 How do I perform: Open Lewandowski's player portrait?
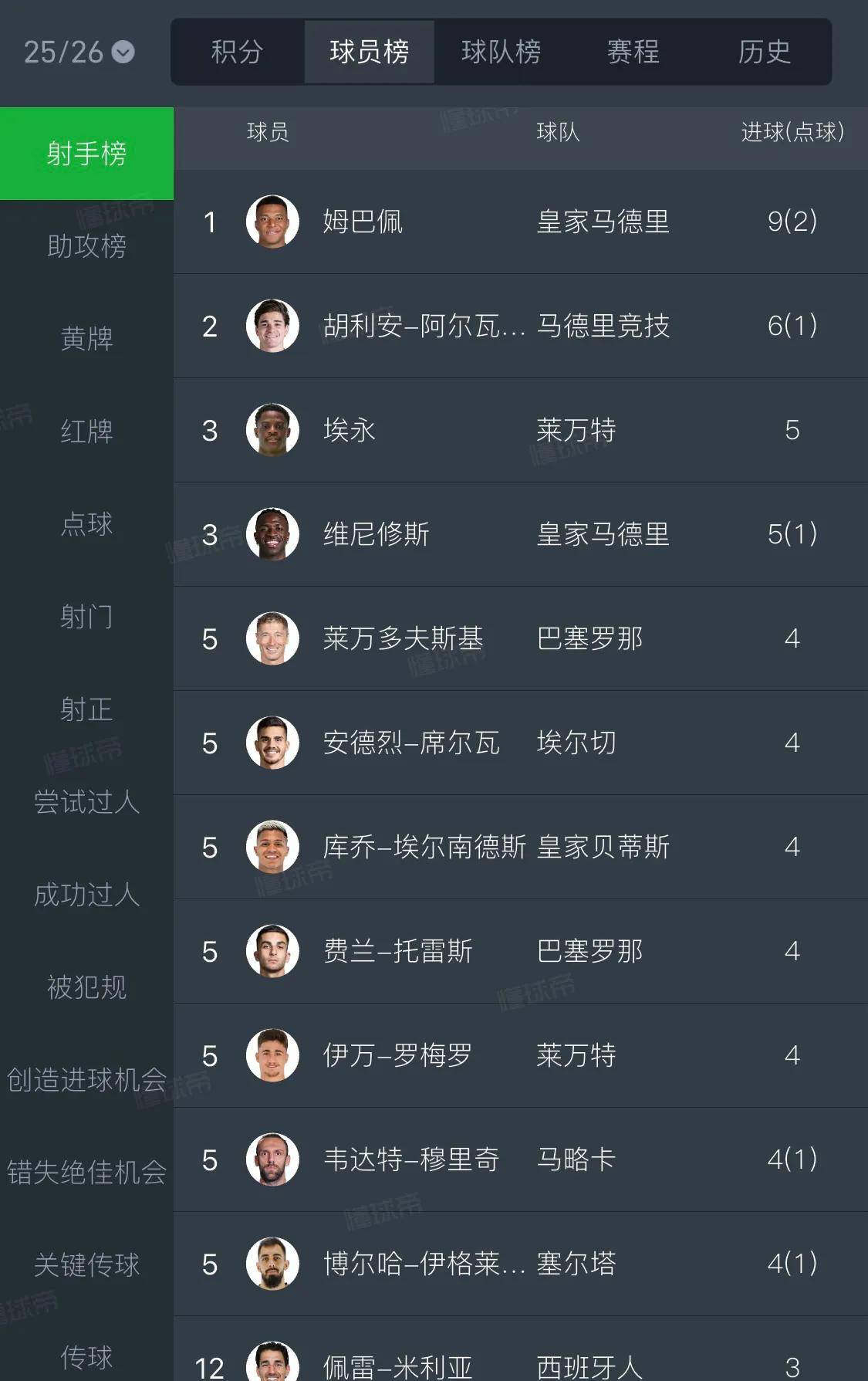272,639
